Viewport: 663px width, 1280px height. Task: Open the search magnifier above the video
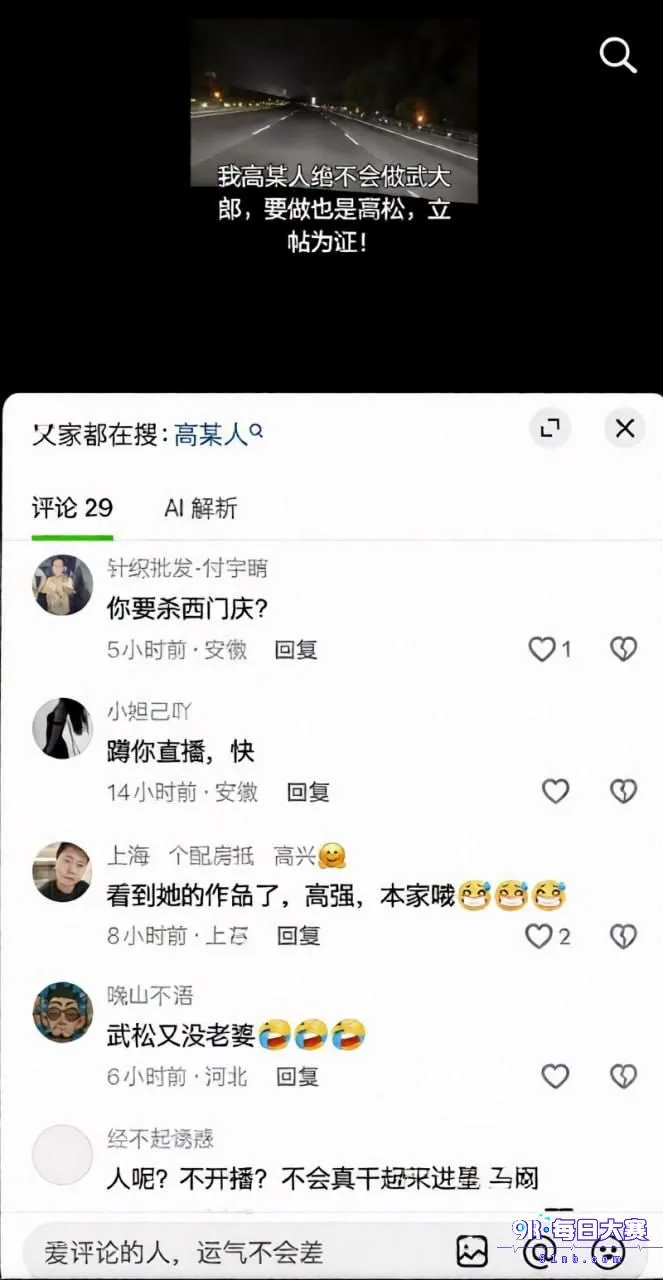tap(618, 55)
